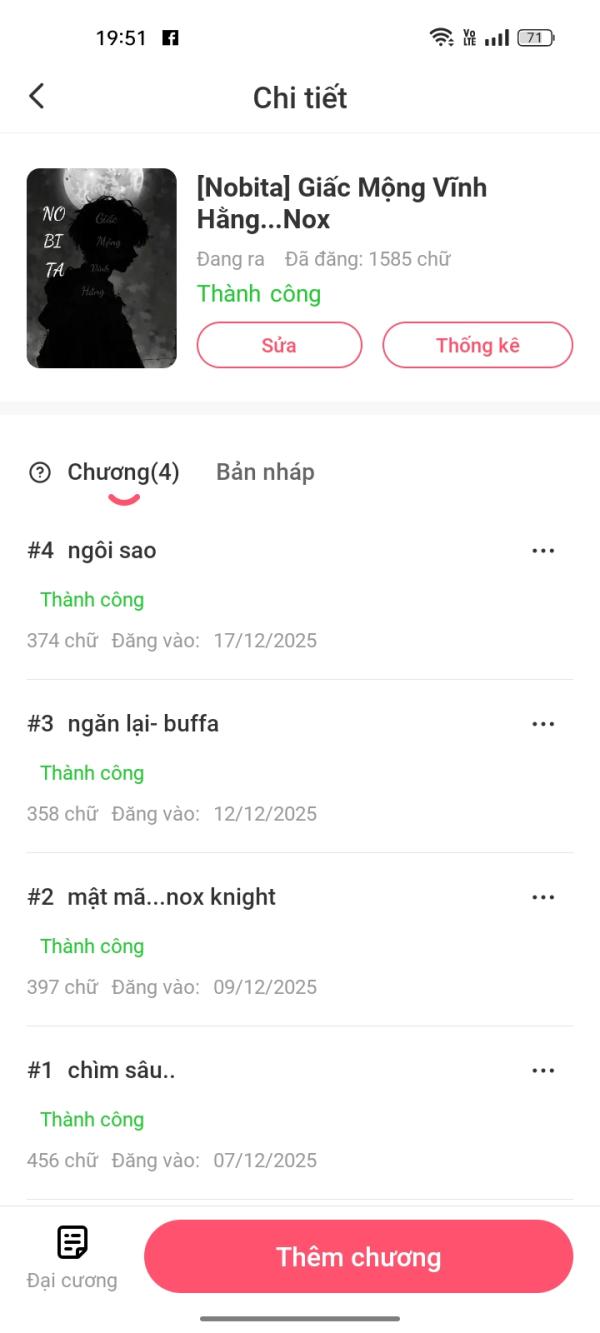Open options for chapter #4 ngôi sao
This screenshot has height=1333, width=600.
click(543, 551)
